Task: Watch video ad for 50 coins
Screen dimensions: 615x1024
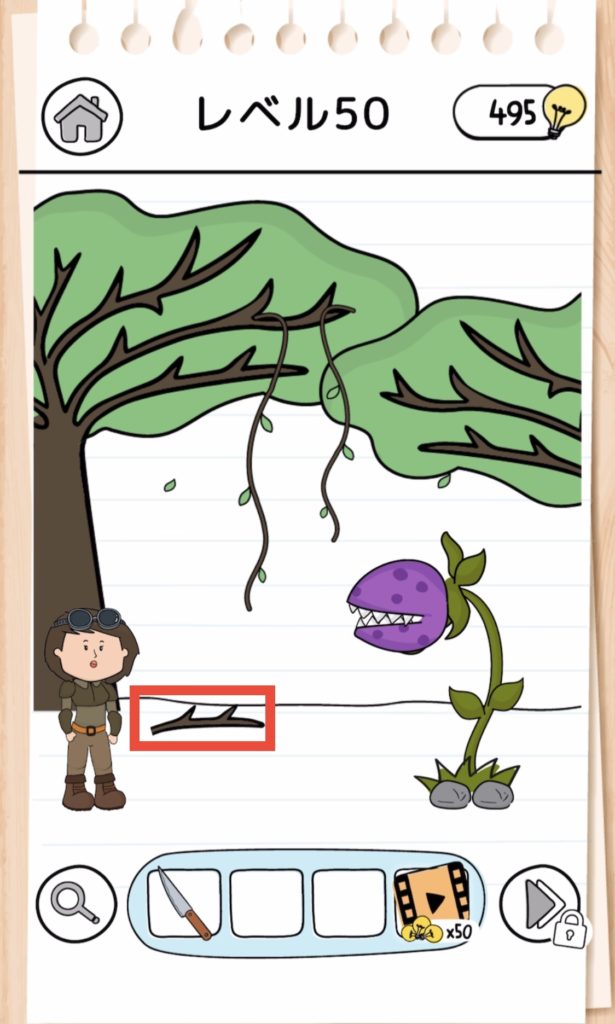Action: pyautogui.click(x=431, y=904)
